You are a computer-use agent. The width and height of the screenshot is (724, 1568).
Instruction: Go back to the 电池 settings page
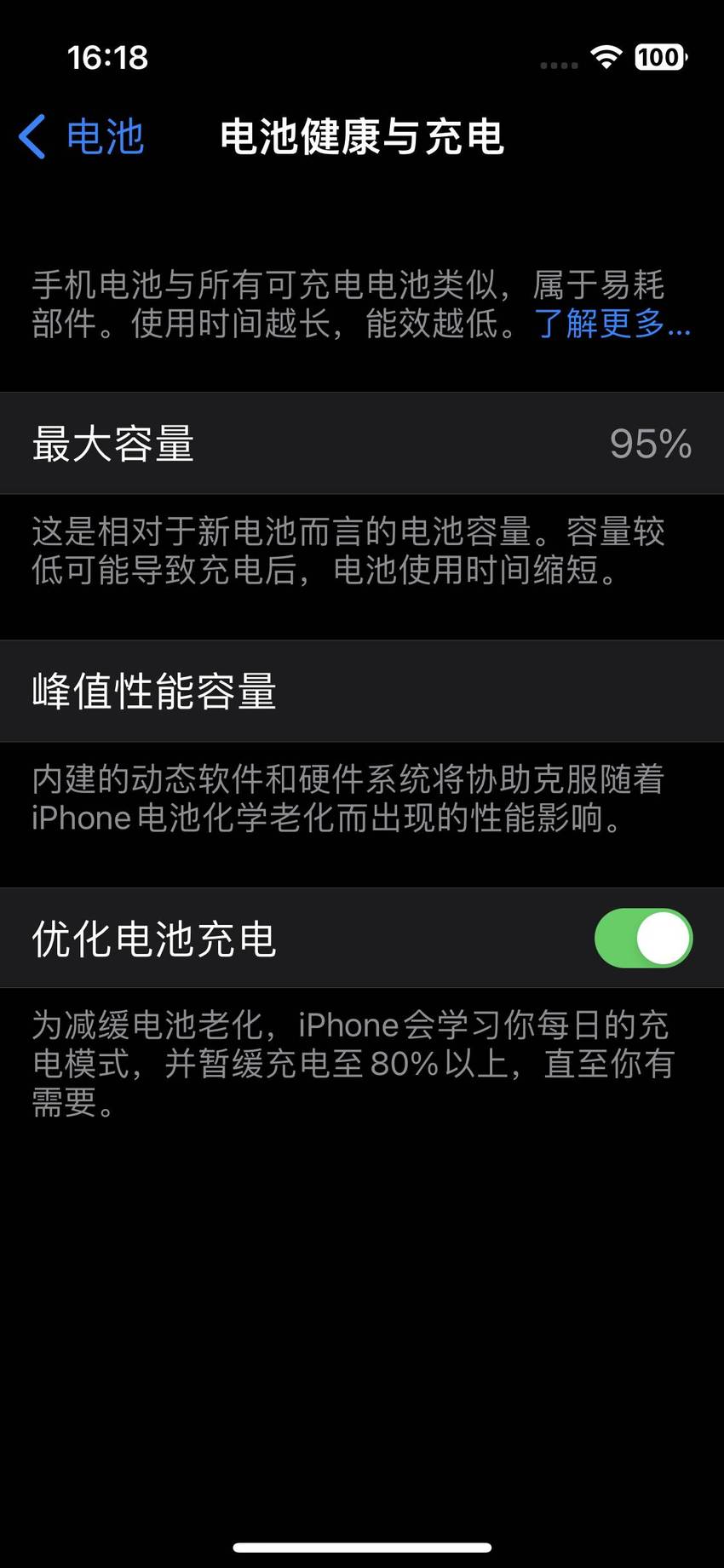(82, 137)
